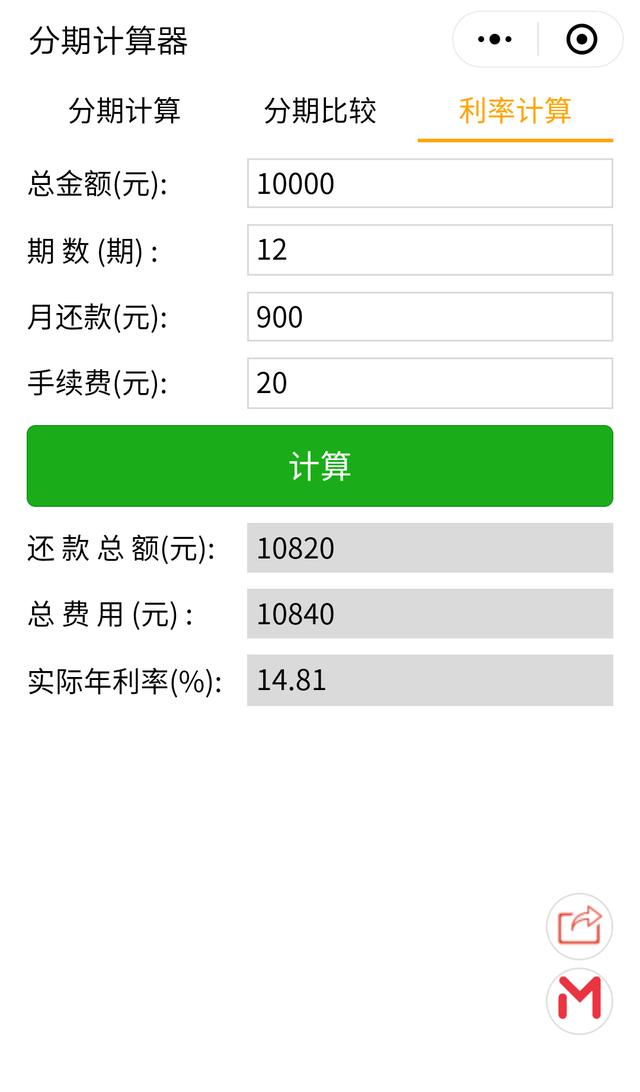Edit the 总金额 field showing 10000
640x1092 pixels.
(430, 183)
